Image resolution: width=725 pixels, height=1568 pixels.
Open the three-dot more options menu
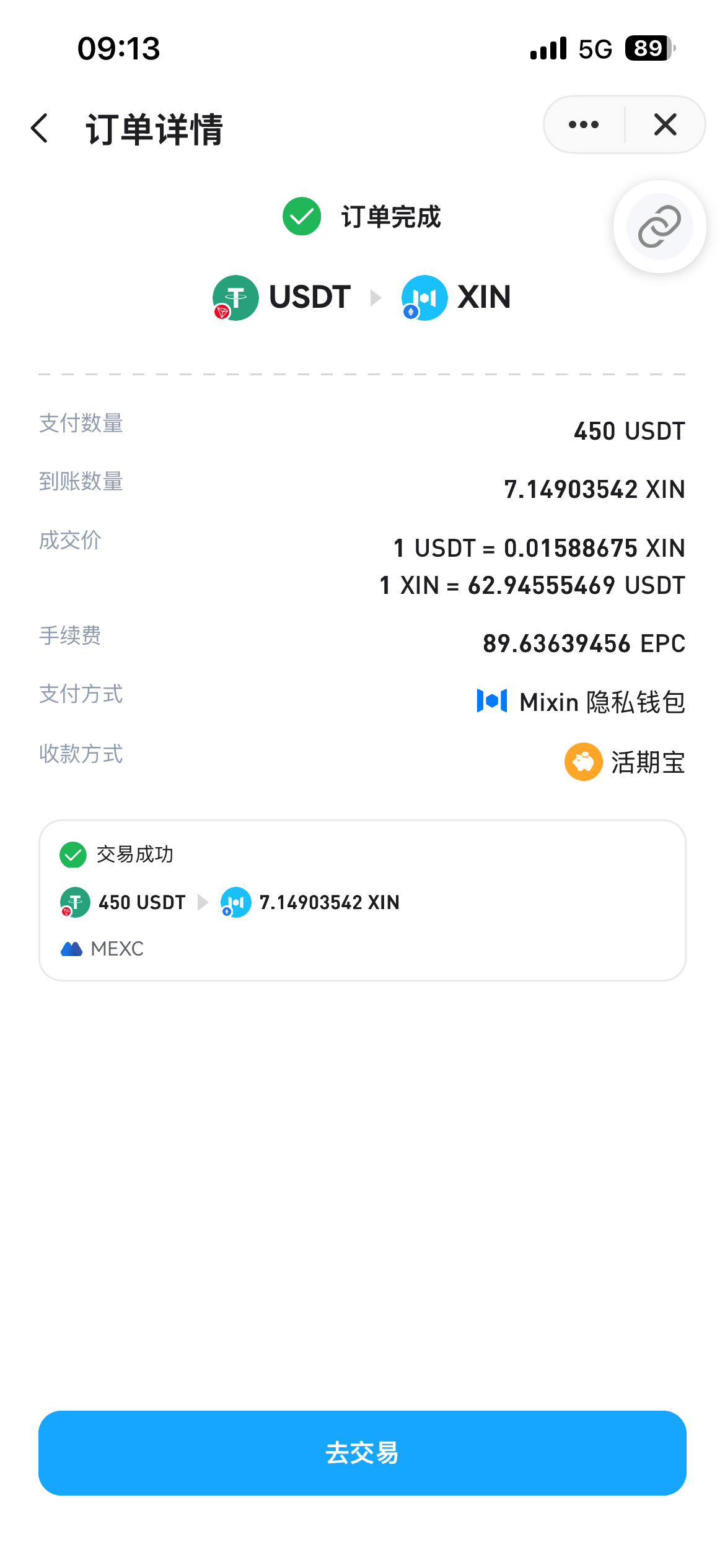pos(583,124)
